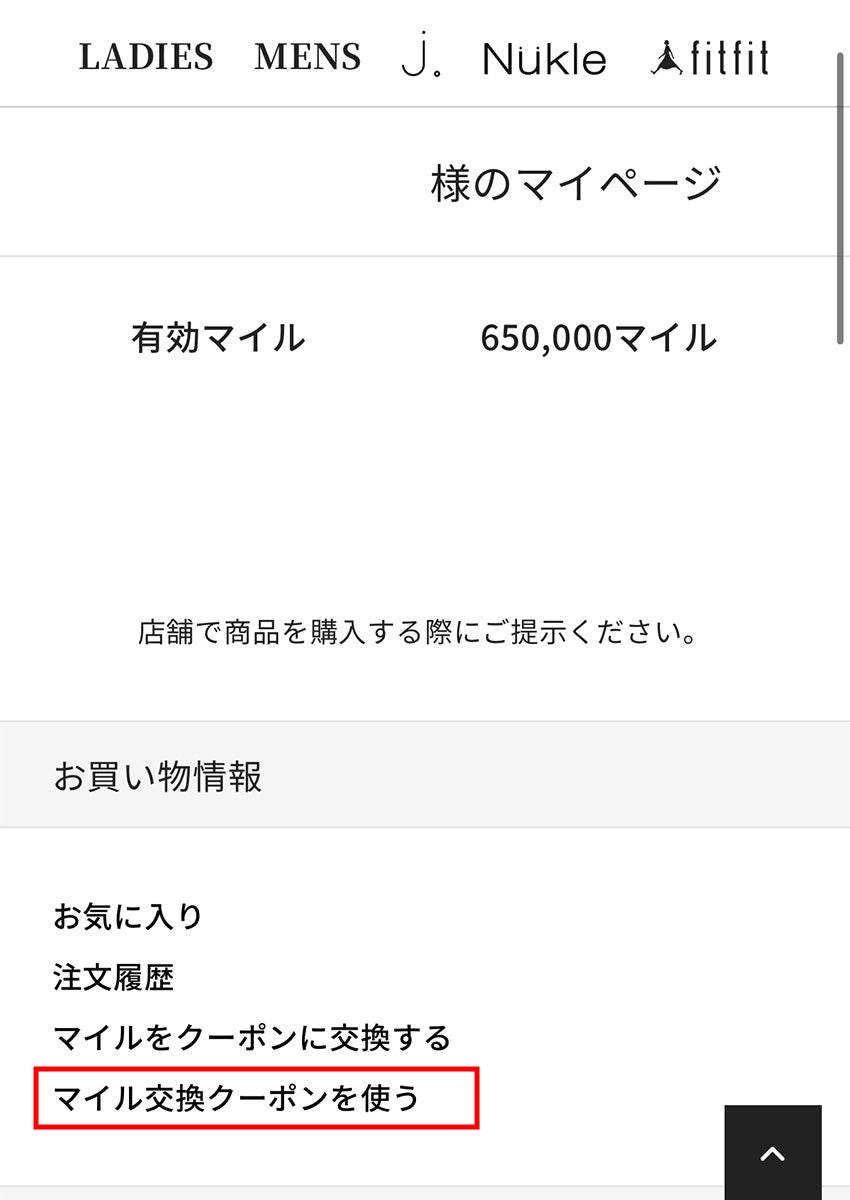Tap the back-to-top arrow button
The width and height of the screenshot is (850, 1200).
[x=772, y=1153]
